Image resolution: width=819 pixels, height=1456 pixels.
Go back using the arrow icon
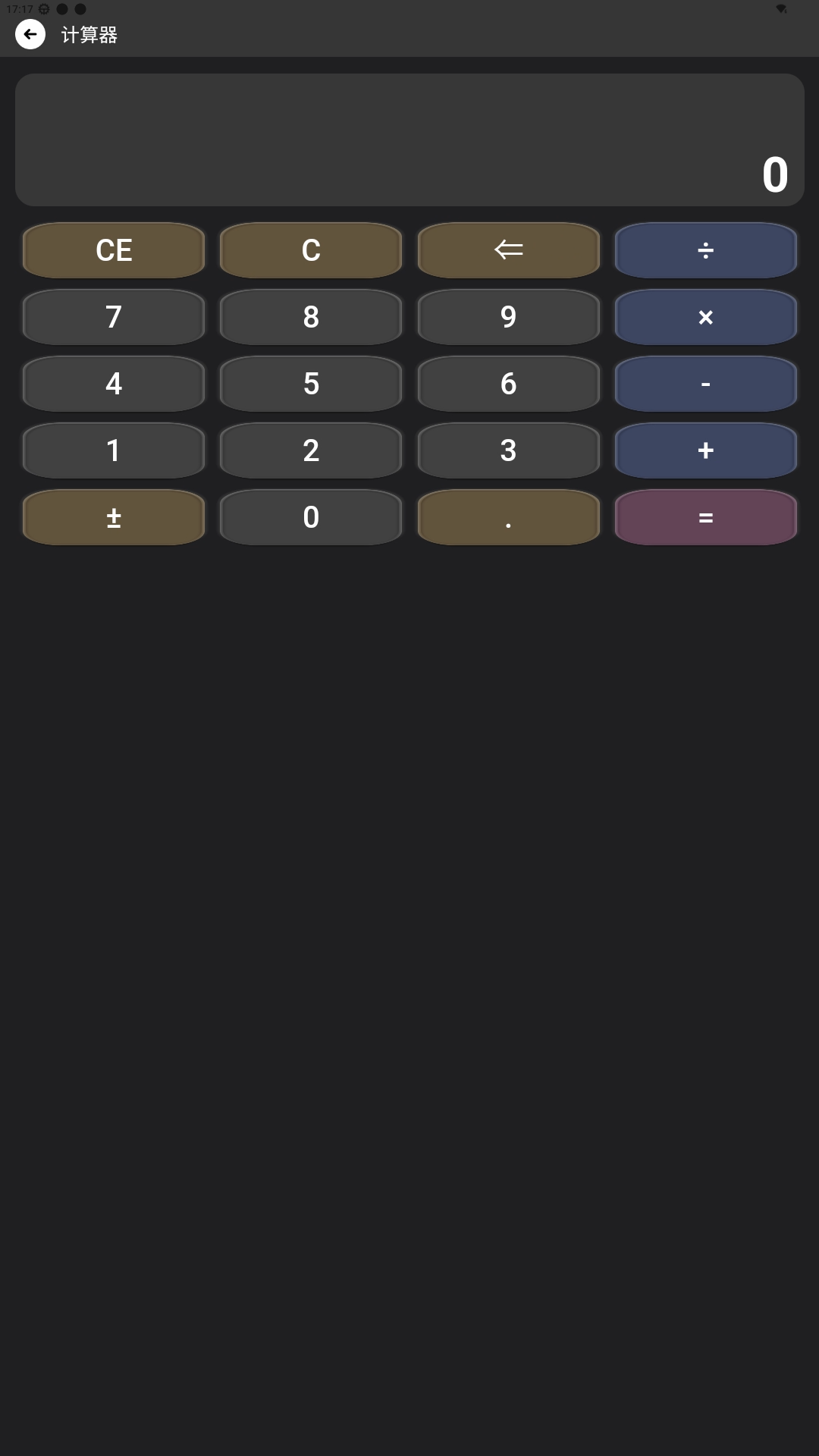point(30,34)
